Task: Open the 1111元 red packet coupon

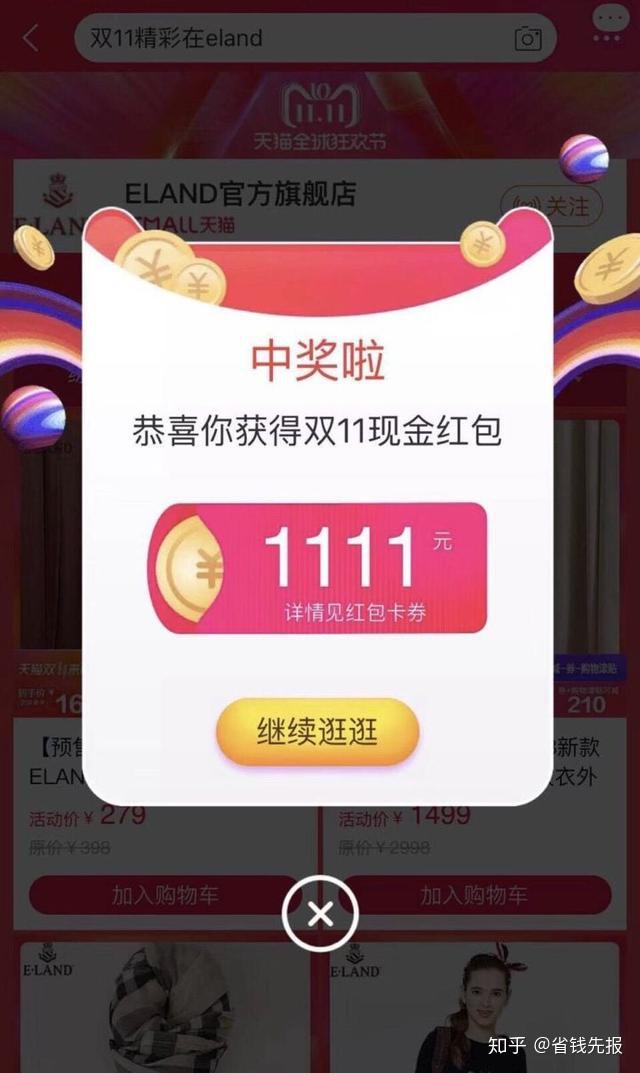Action: [318, 568]
